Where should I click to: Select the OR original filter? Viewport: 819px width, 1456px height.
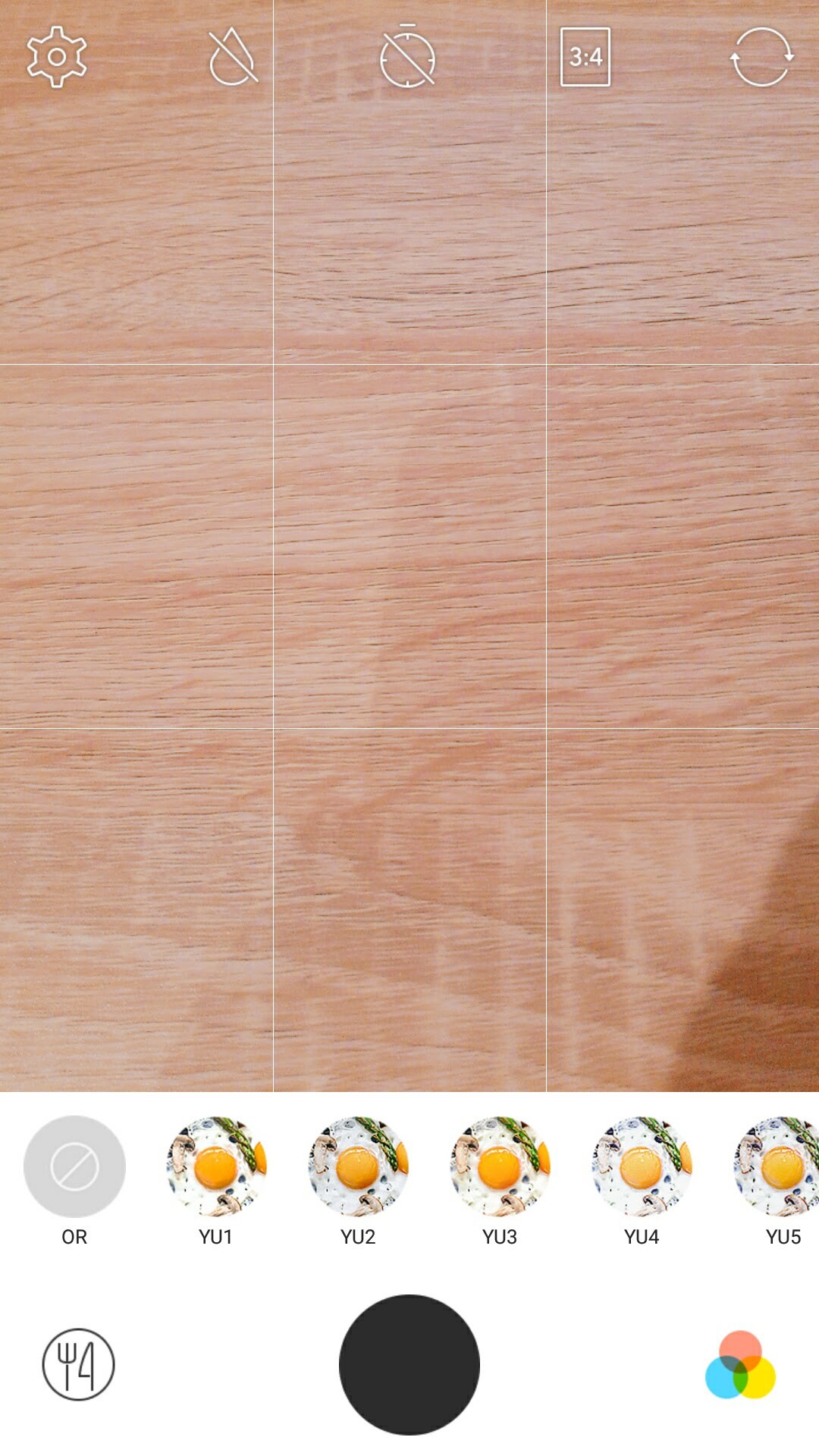coord(74,1166)
